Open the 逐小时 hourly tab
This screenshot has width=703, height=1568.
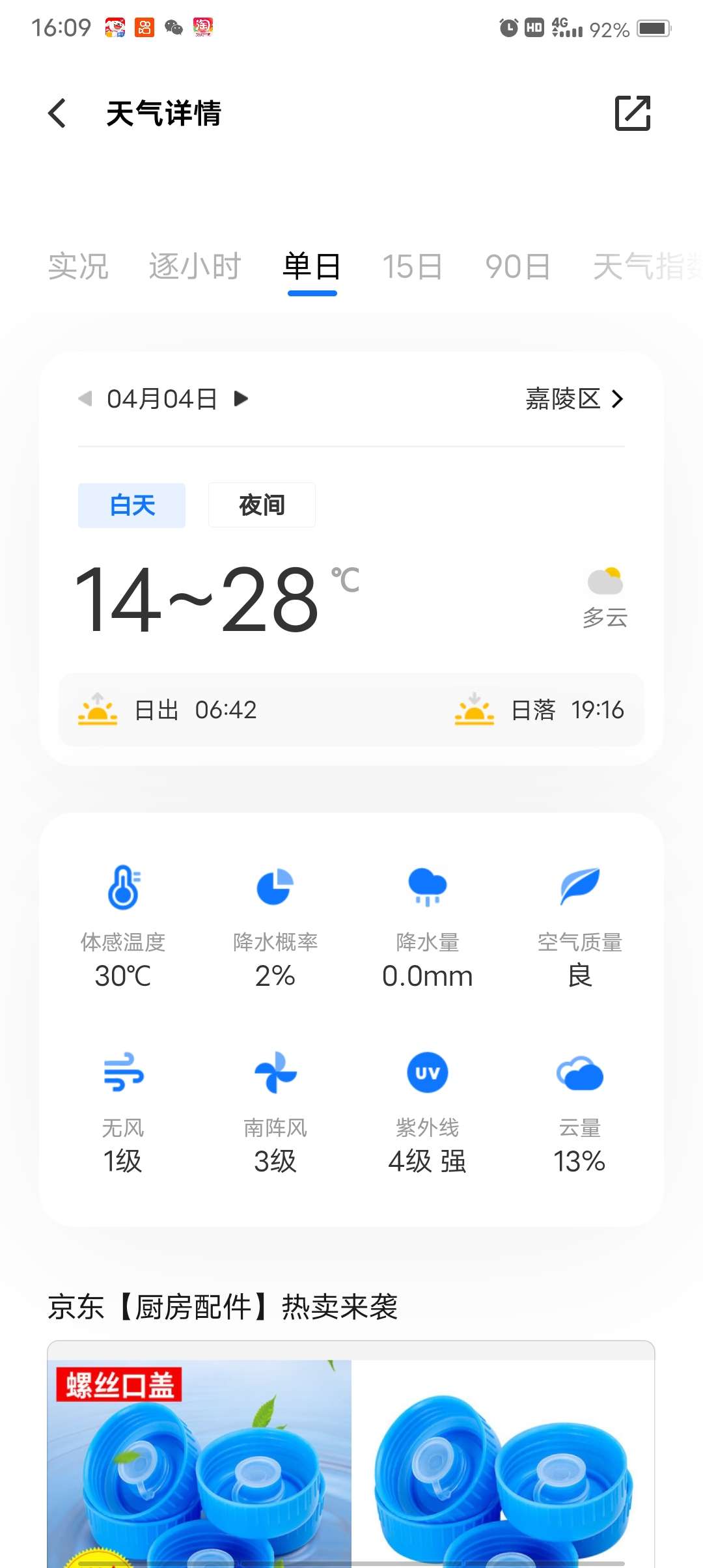[195, 266]
